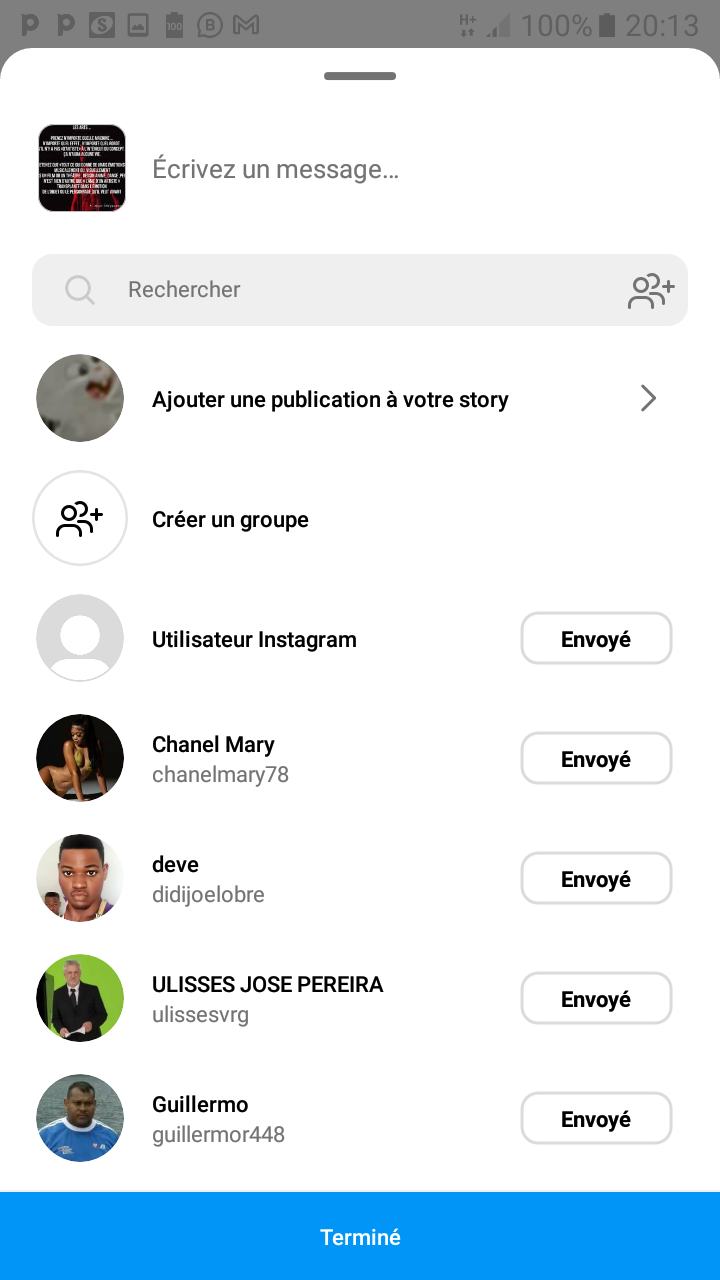Select Créer un groupe
This screenshot has height=1280, width=720.
tap(230, 519)
